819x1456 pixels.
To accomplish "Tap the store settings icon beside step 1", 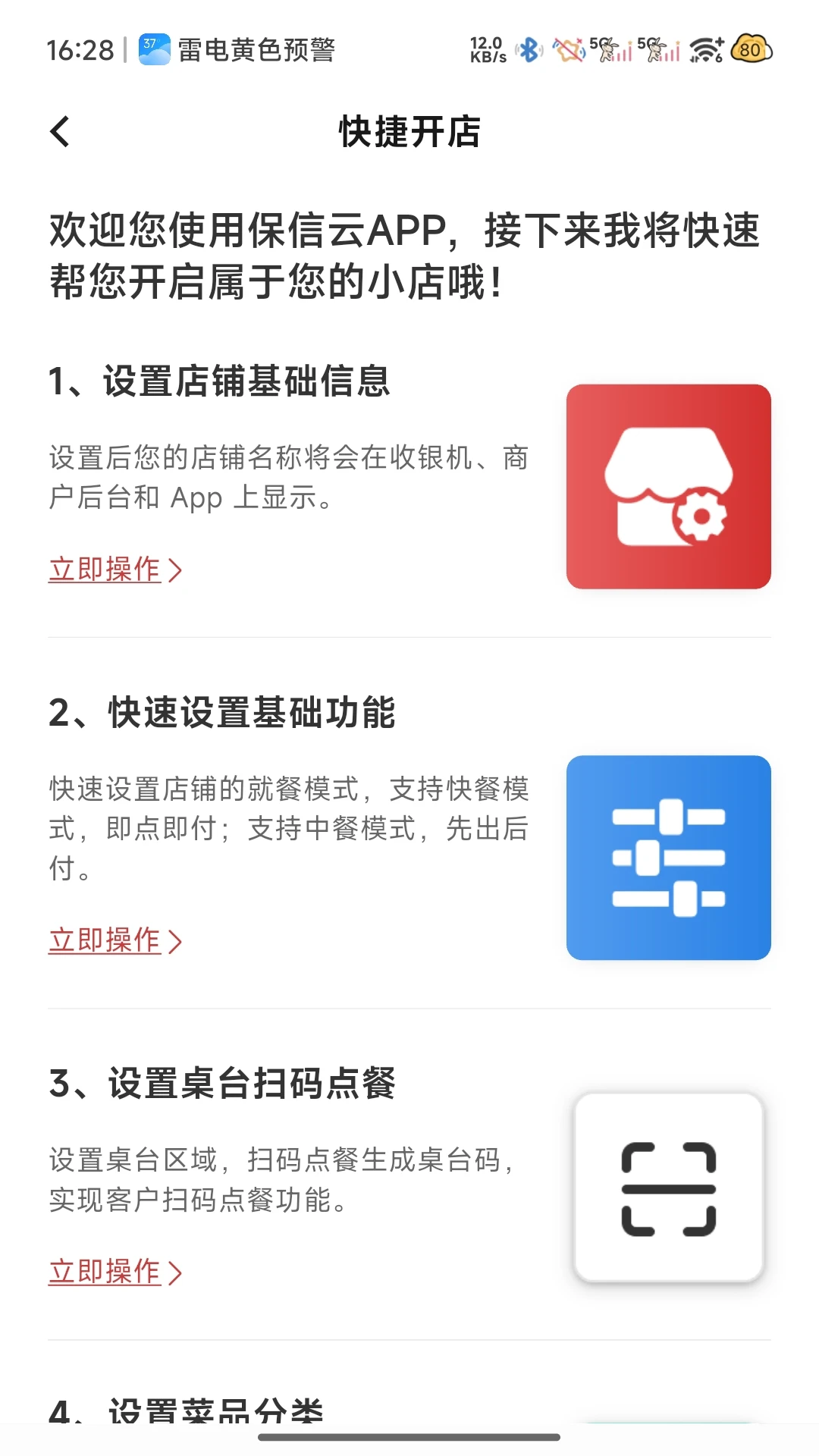I will [668, 485].
